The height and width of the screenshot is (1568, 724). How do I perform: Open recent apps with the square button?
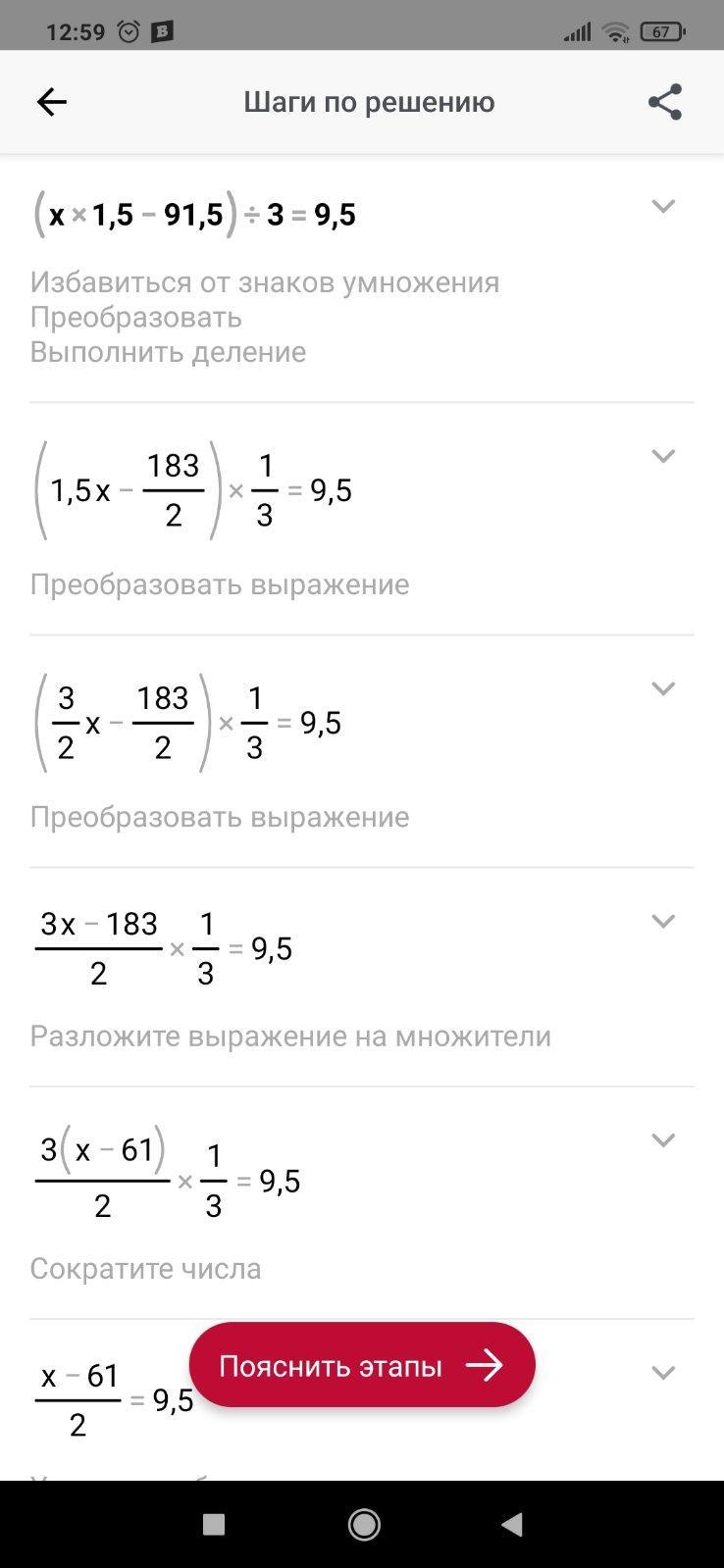(213, 1525)
